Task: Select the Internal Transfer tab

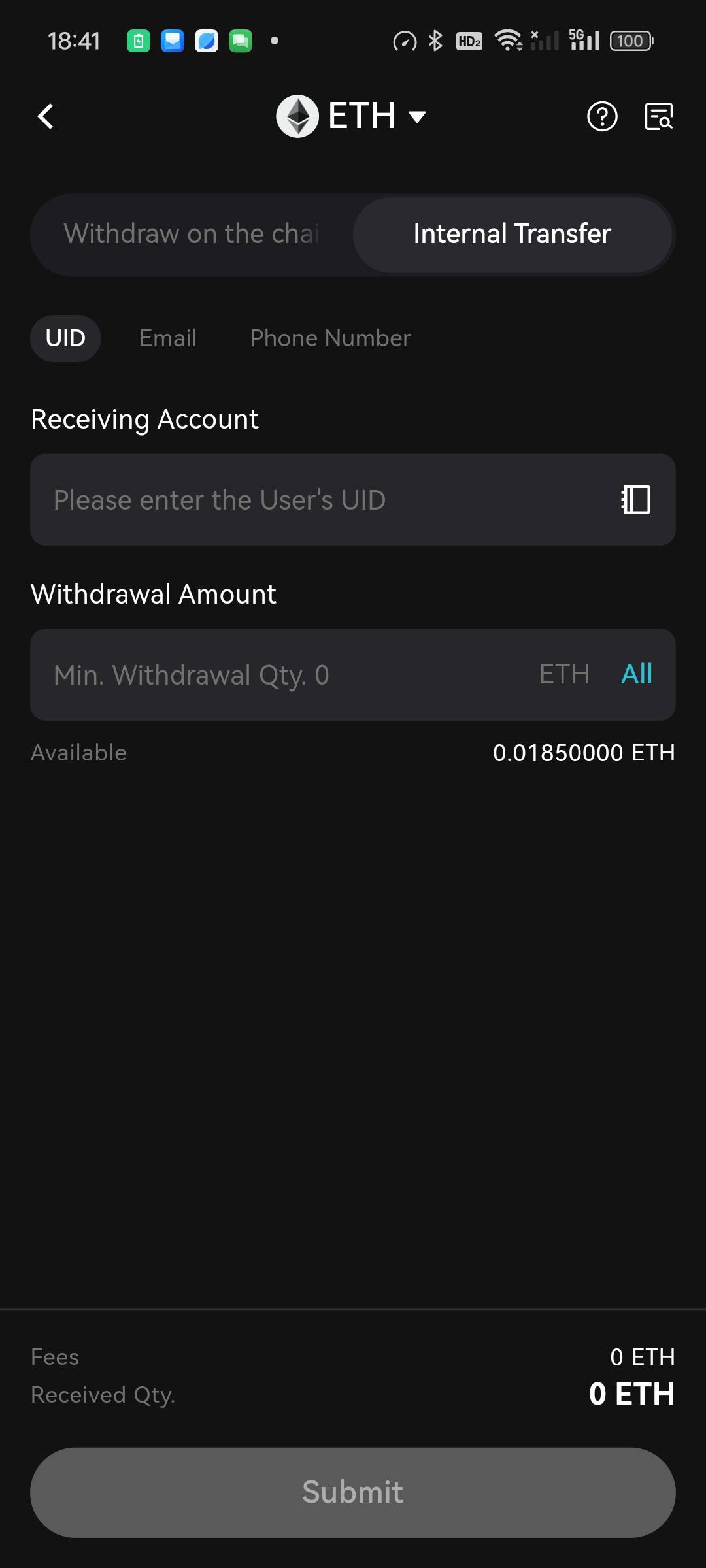Action: pyautogui.click(x=512, y=235)
